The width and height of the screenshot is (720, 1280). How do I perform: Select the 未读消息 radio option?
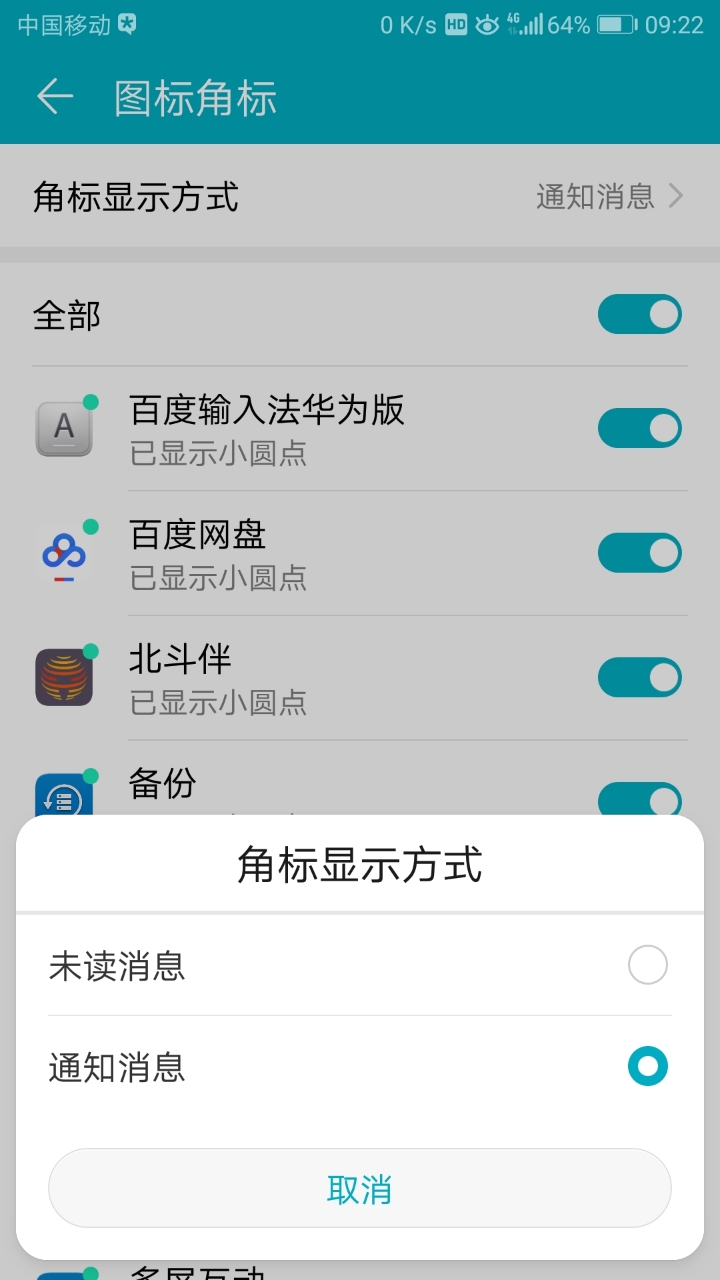[649, 964]
